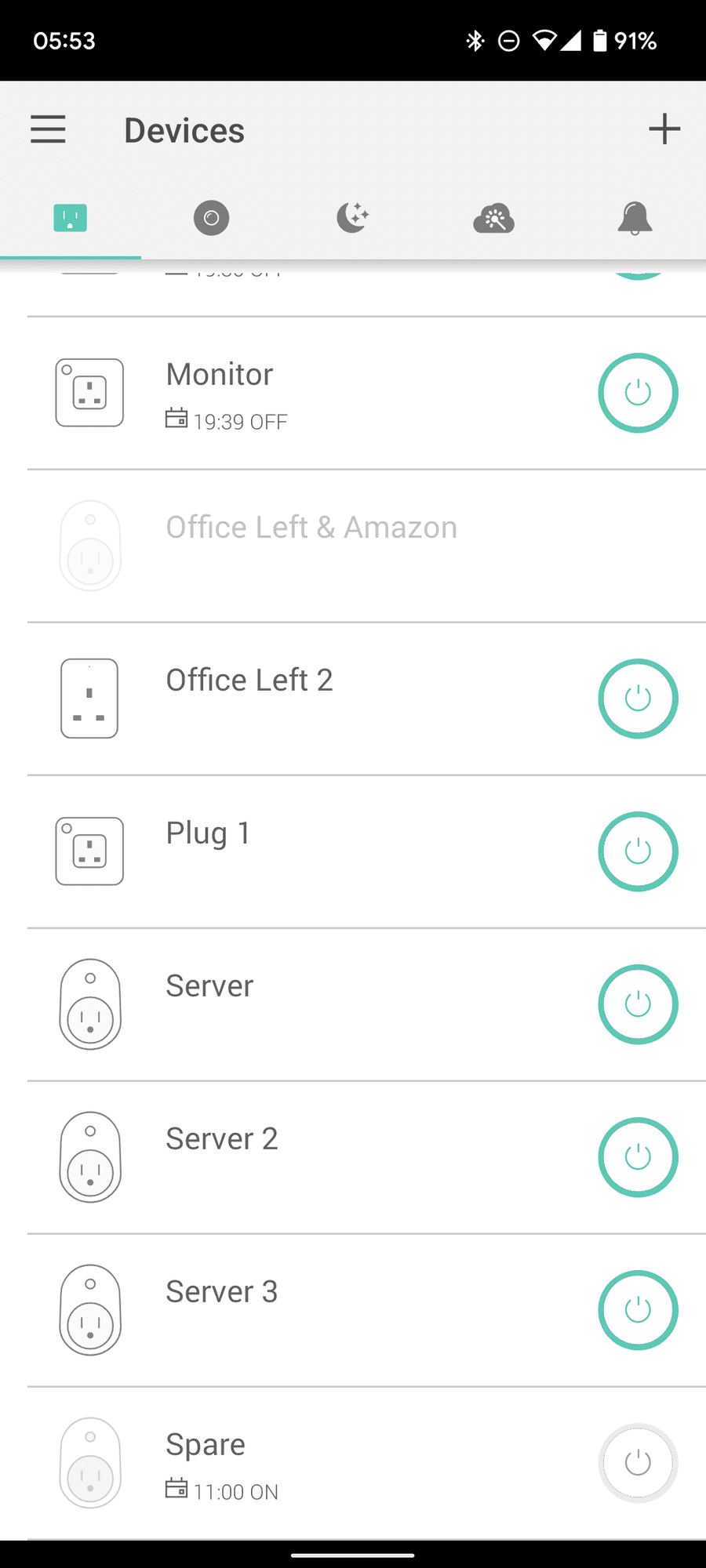Toggle power for the Monitor plug

[x=638, y=393]
